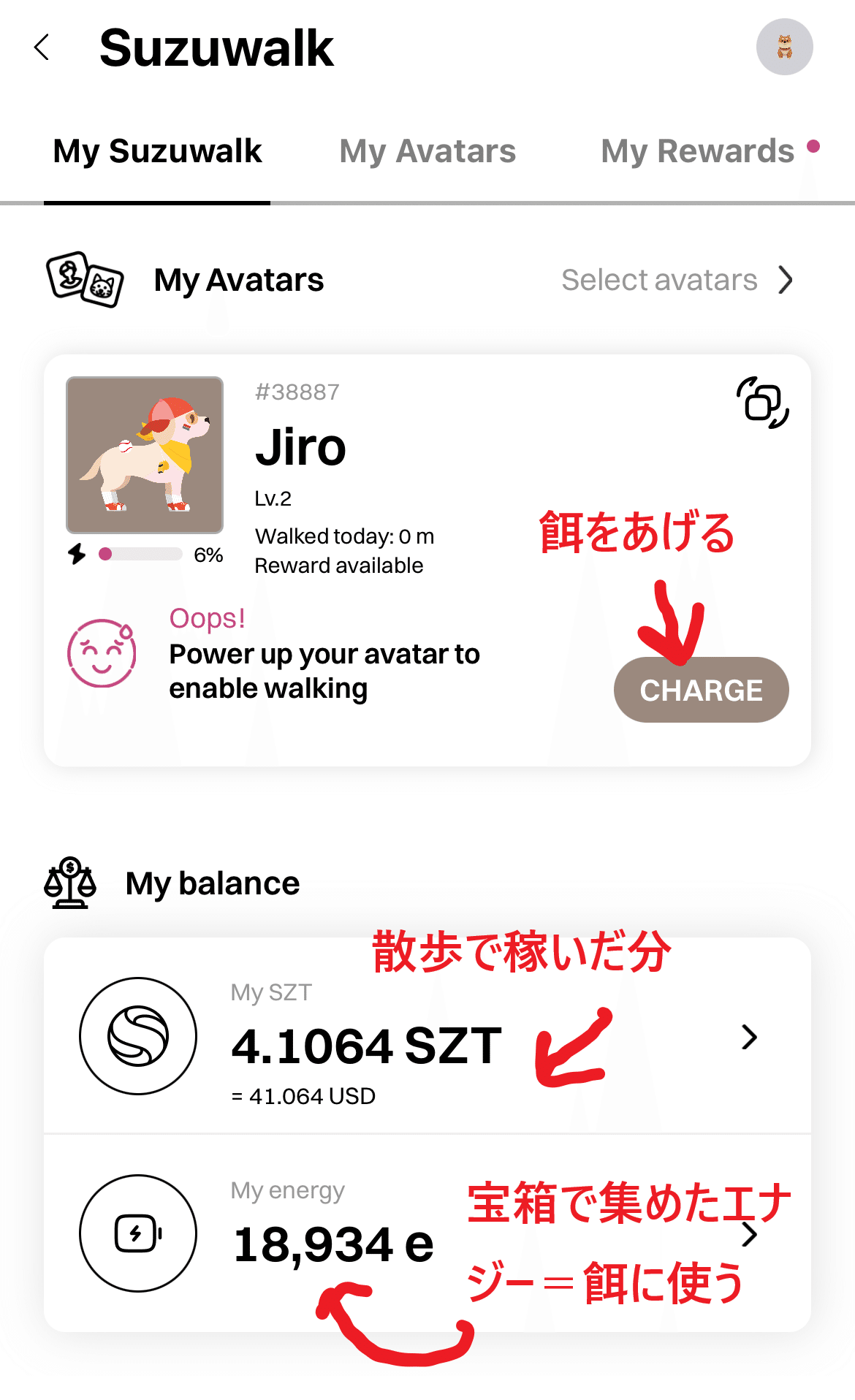This screenshot has width=855, height=1400.
Task: Click the lightning icon beside the energy bar
Action: tap(76, 555)
